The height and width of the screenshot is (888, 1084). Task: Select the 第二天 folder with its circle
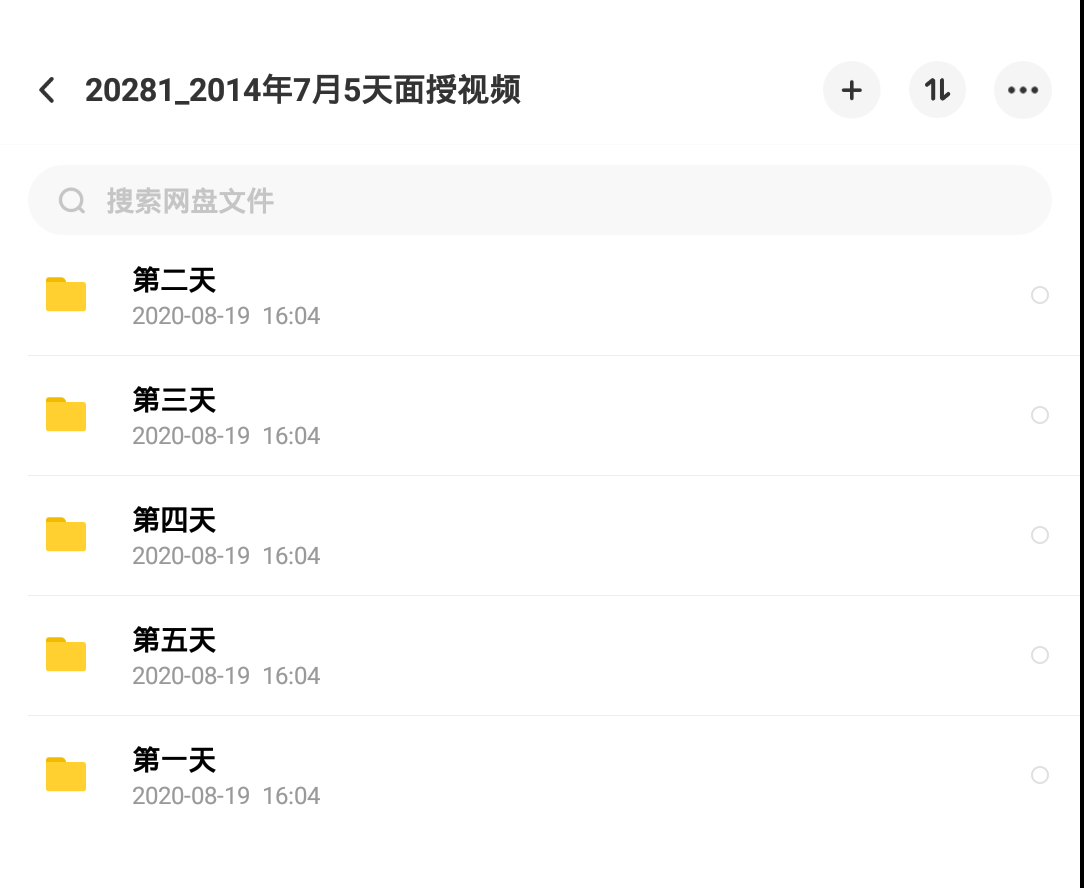pyautogui.click(x=1039, y=295)
